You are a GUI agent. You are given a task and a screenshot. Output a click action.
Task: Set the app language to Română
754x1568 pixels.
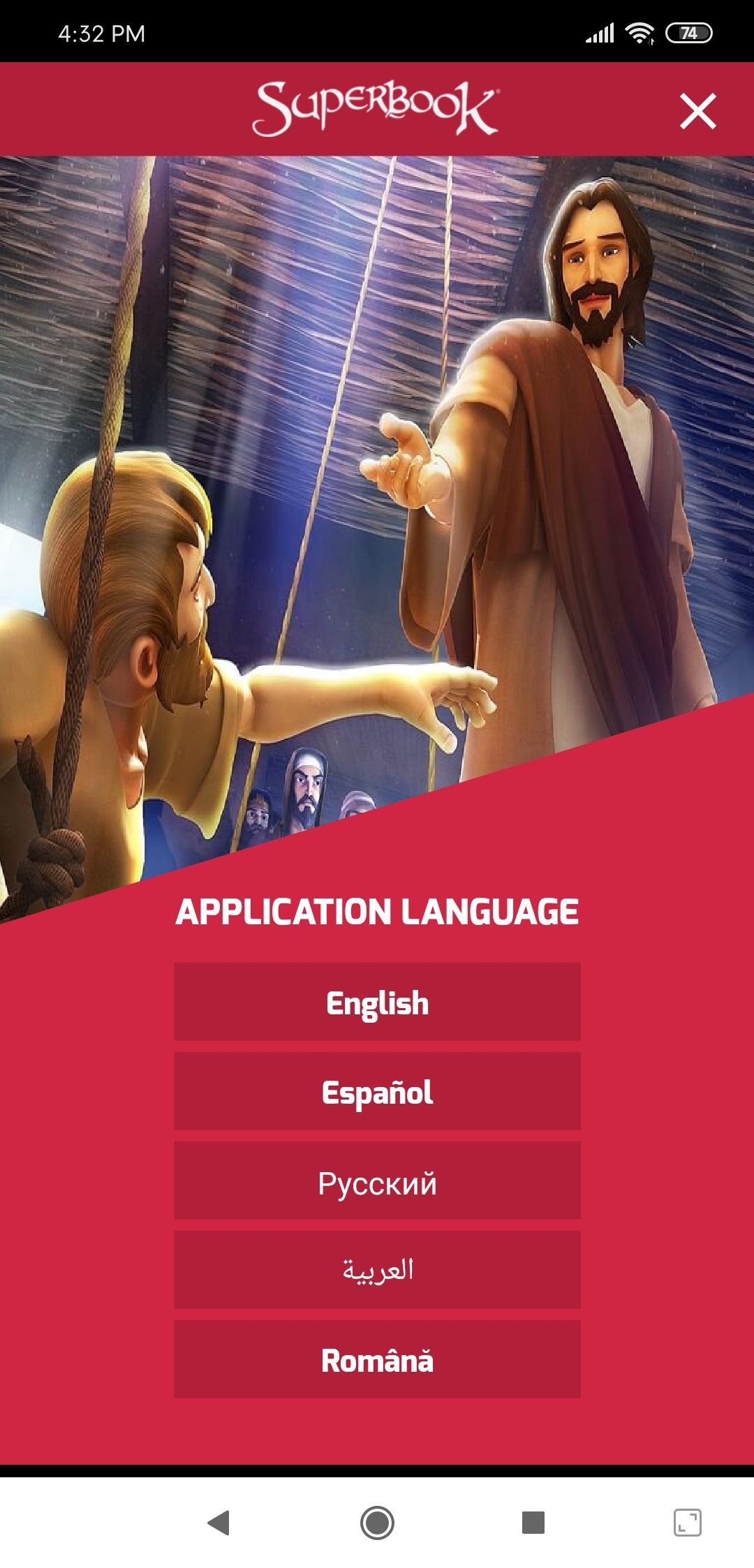click(377, 1359)
